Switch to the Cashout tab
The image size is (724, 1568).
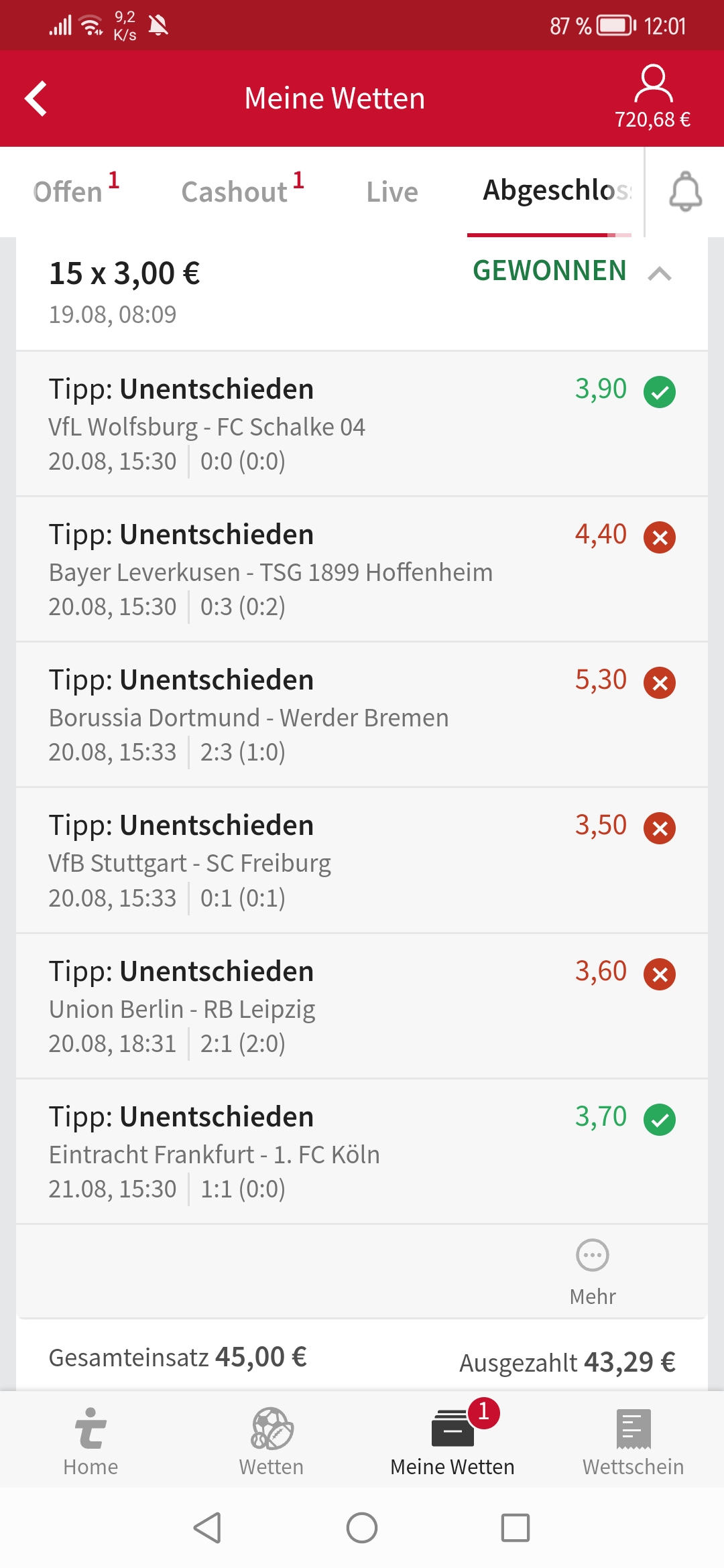pos(243,192)
